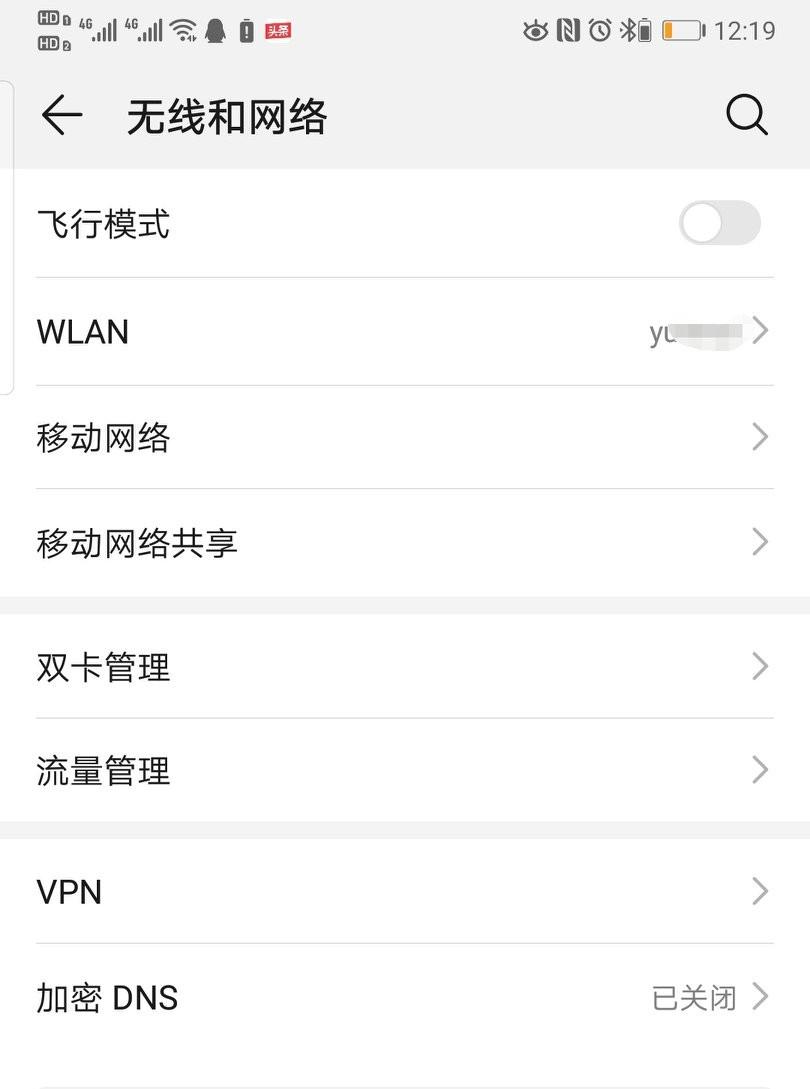This screenshot has height=1089, width=810.
Task: Open 双卡管理 settings
Action: pos(404,666)
